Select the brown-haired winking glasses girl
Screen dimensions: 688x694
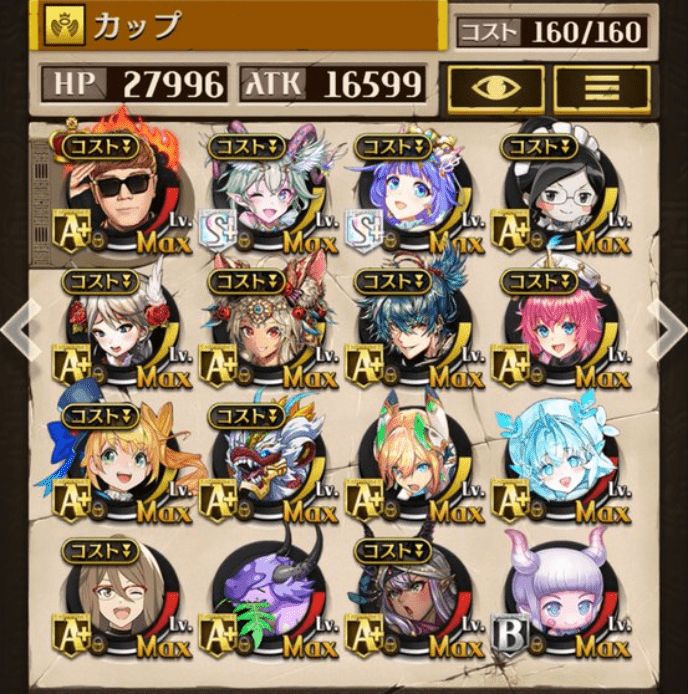pyautogui.click(x=122, y=597)
